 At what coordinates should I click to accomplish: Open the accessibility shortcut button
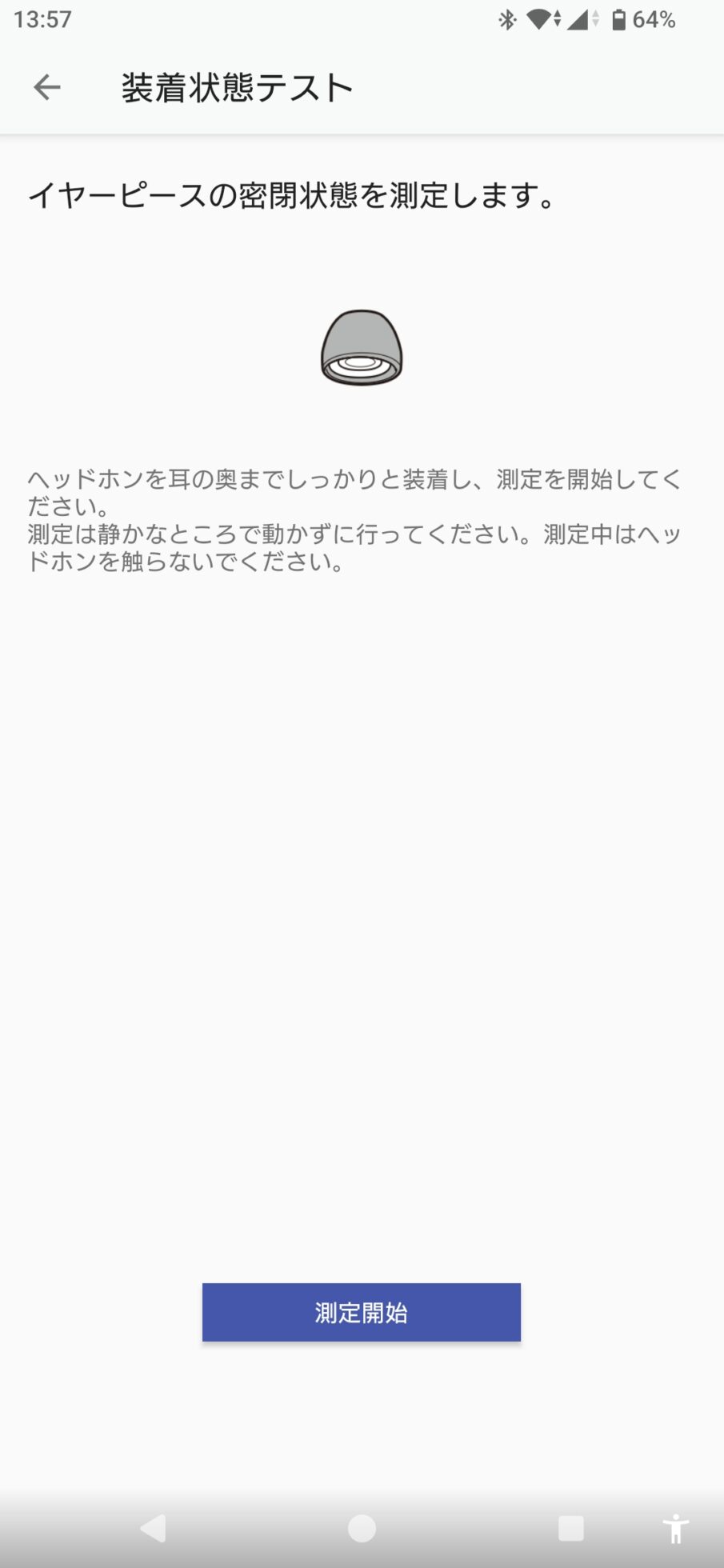coord(675,1528)
